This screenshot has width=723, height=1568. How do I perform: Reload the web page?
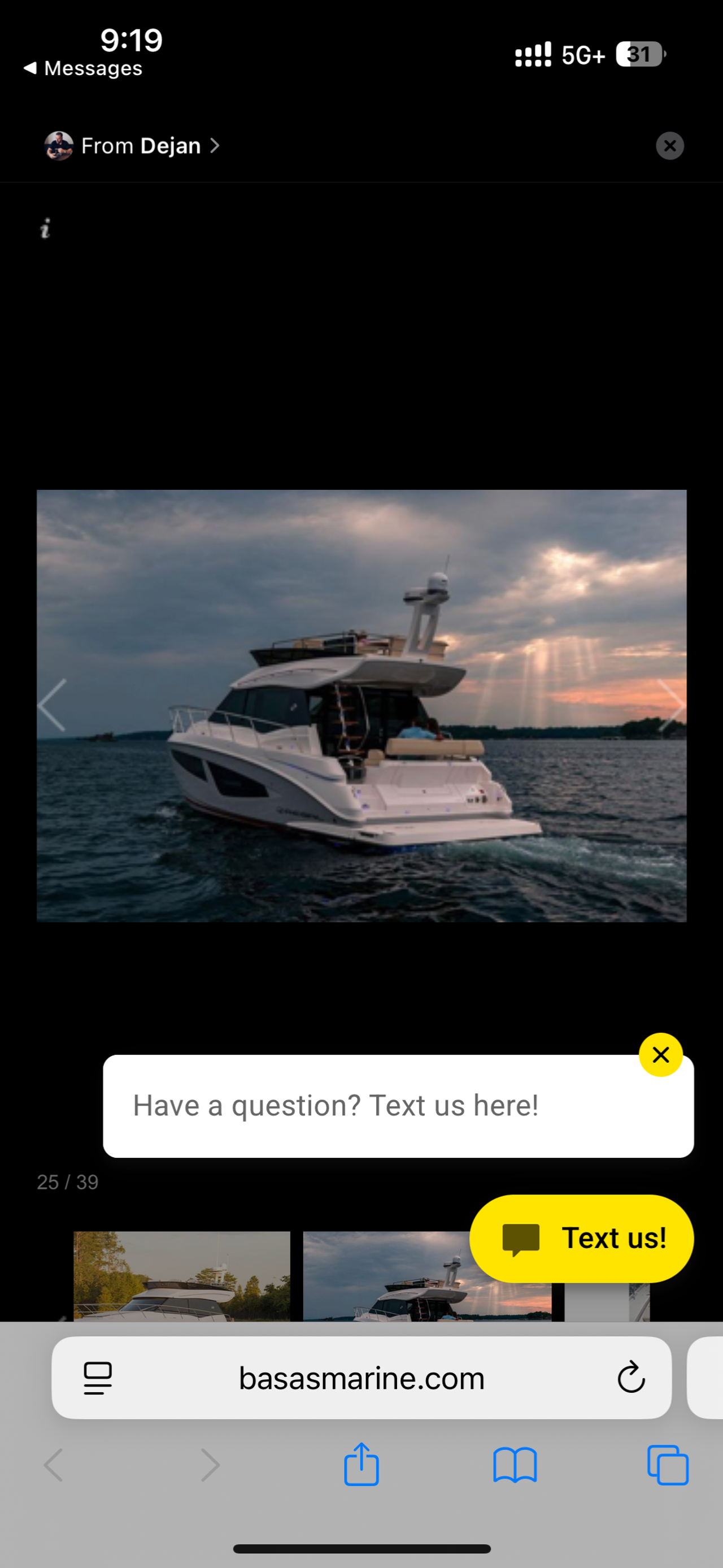click(x=630, y=1378)
